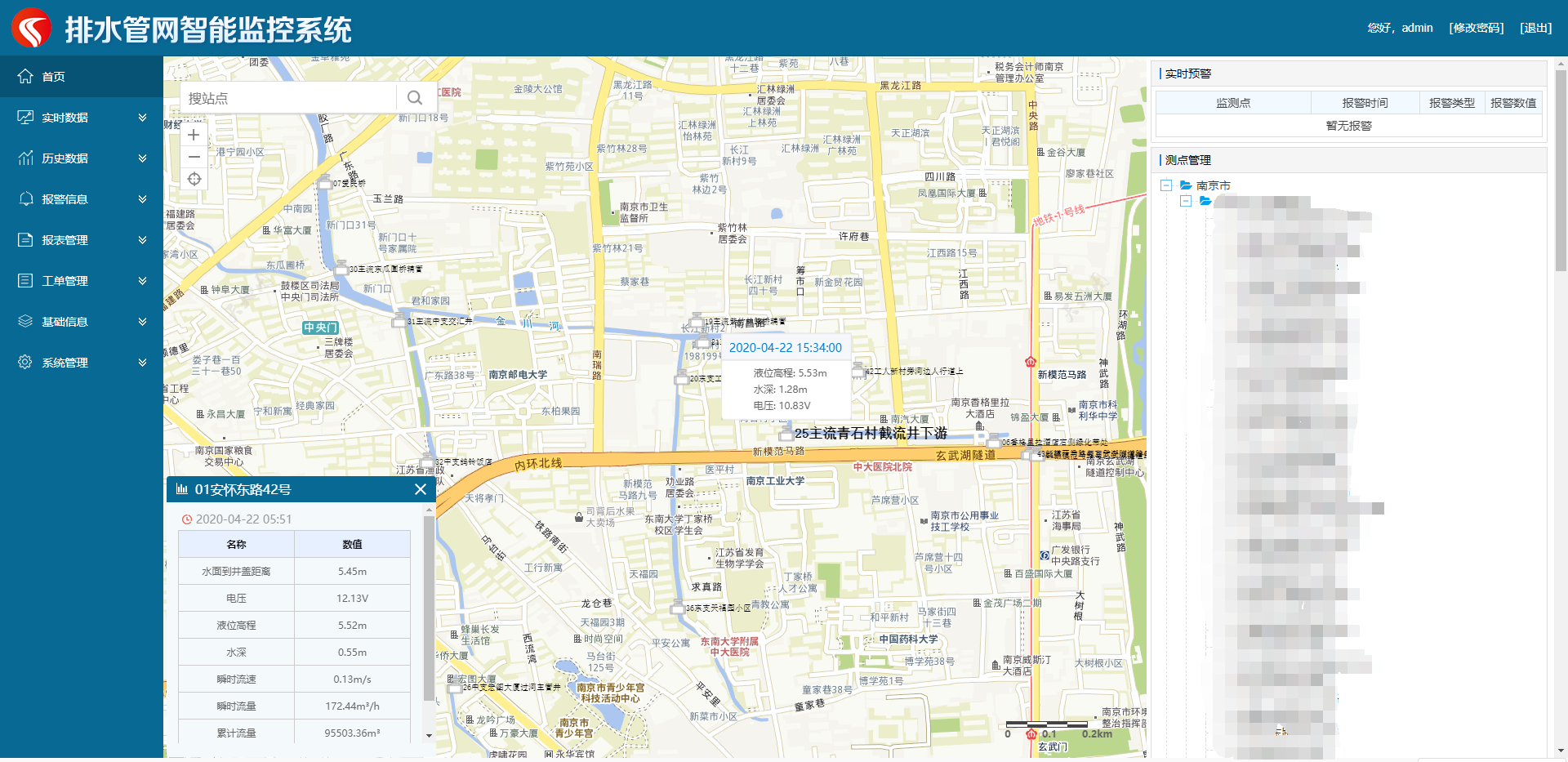The width and height of the screenshot is (1568, 762).
Task: Tap the map locate crosshair button
Action: click(194, 179)
